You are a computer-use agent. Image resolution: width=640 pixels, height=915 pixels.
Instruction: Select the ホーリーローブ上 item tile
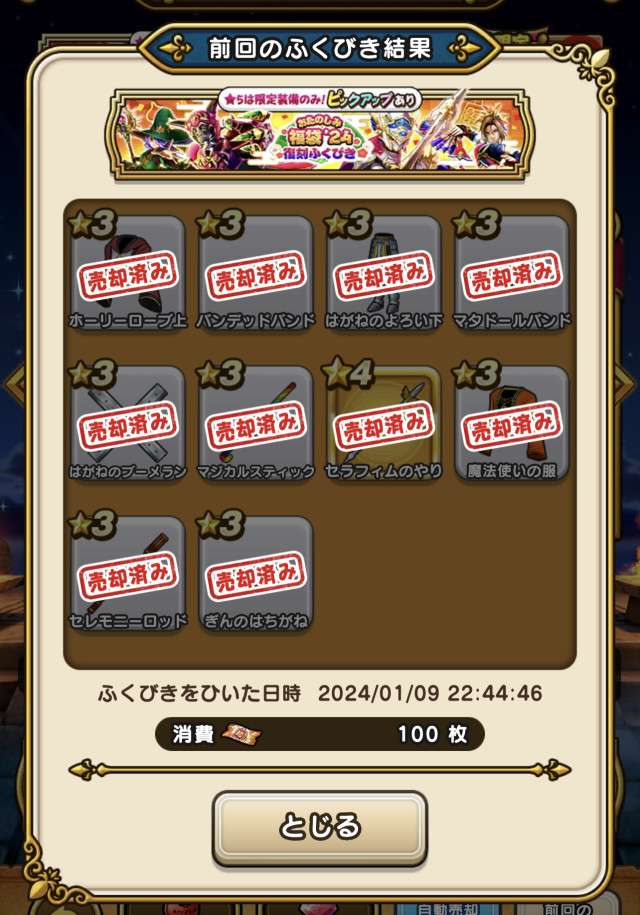[x=128, y=273]
